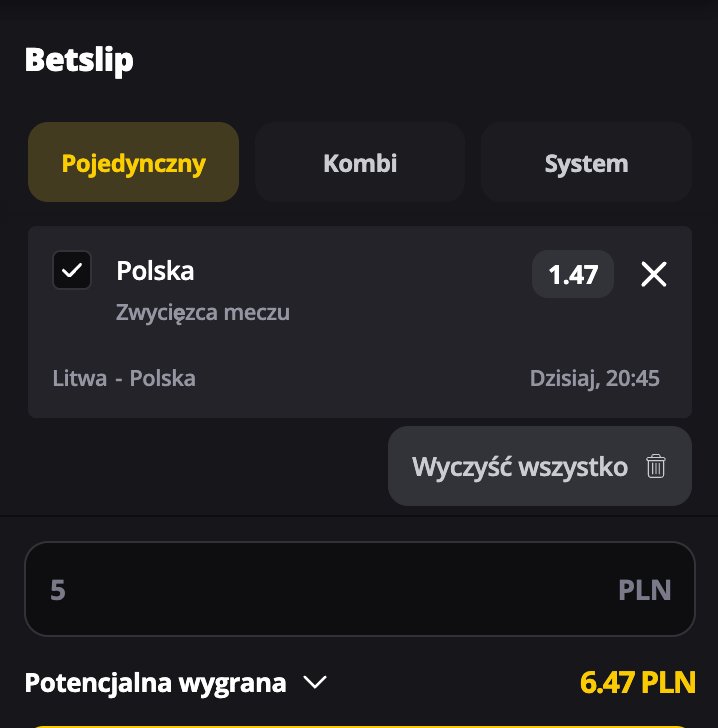
Task: Remove the Polska bet with X
Action: pos(653,274)
